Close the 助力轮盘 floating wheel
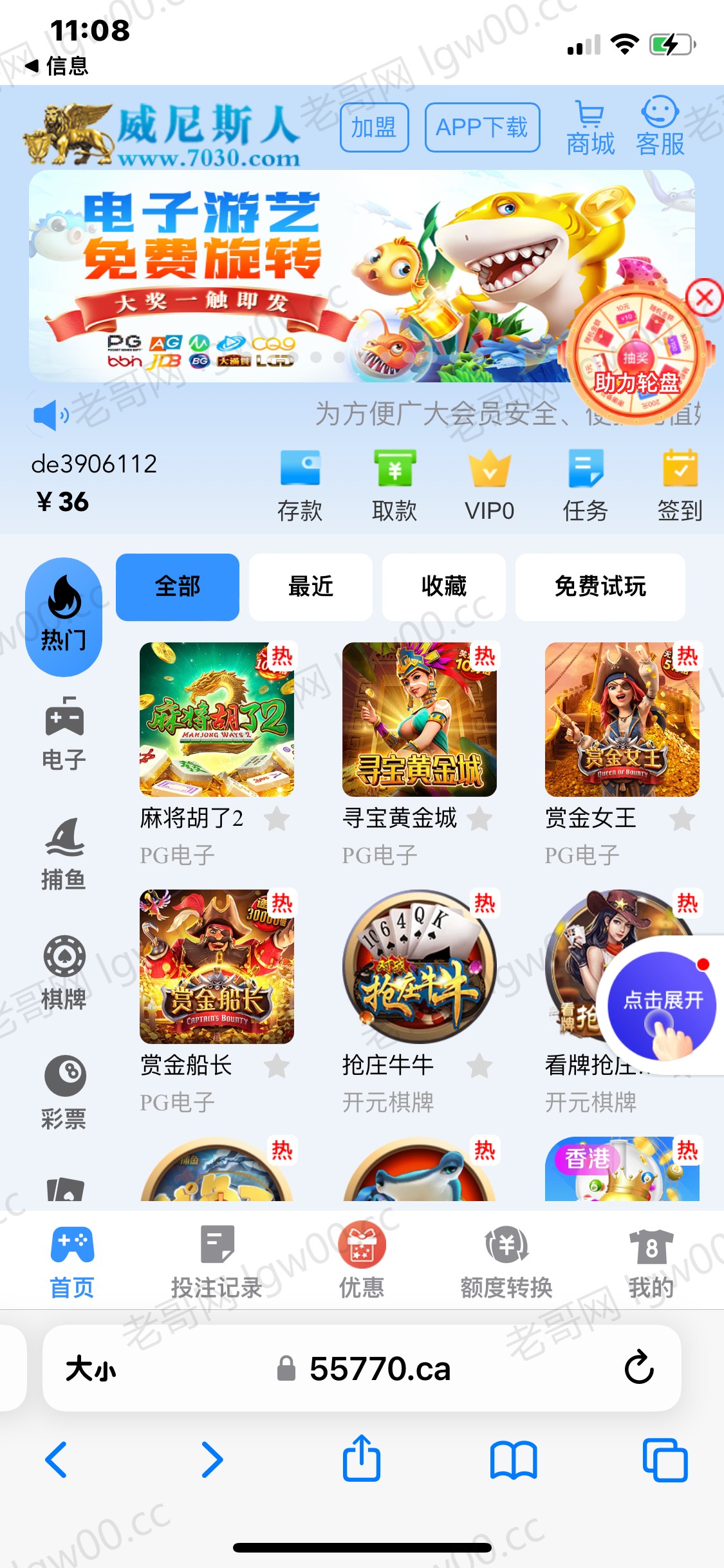 click(x=704, y=297)
